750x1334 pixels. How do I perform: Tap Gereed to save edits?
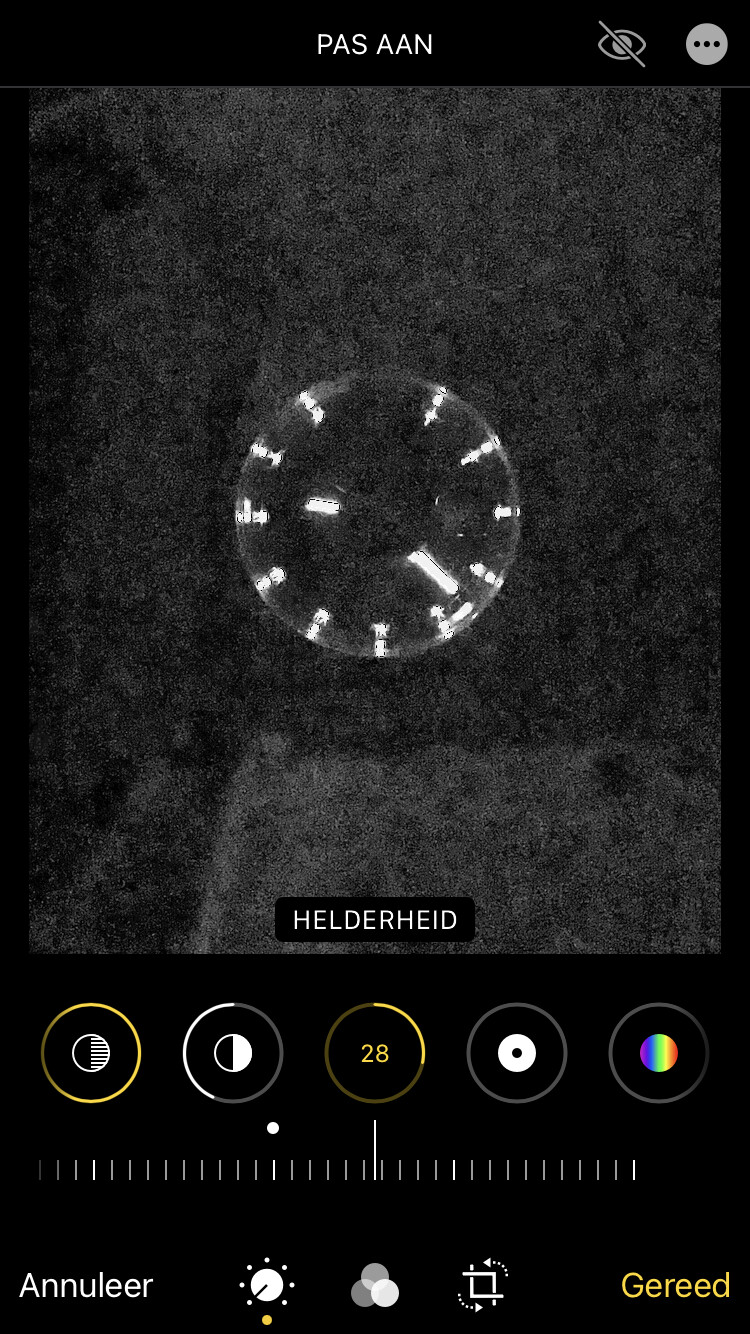(676, 1285)
